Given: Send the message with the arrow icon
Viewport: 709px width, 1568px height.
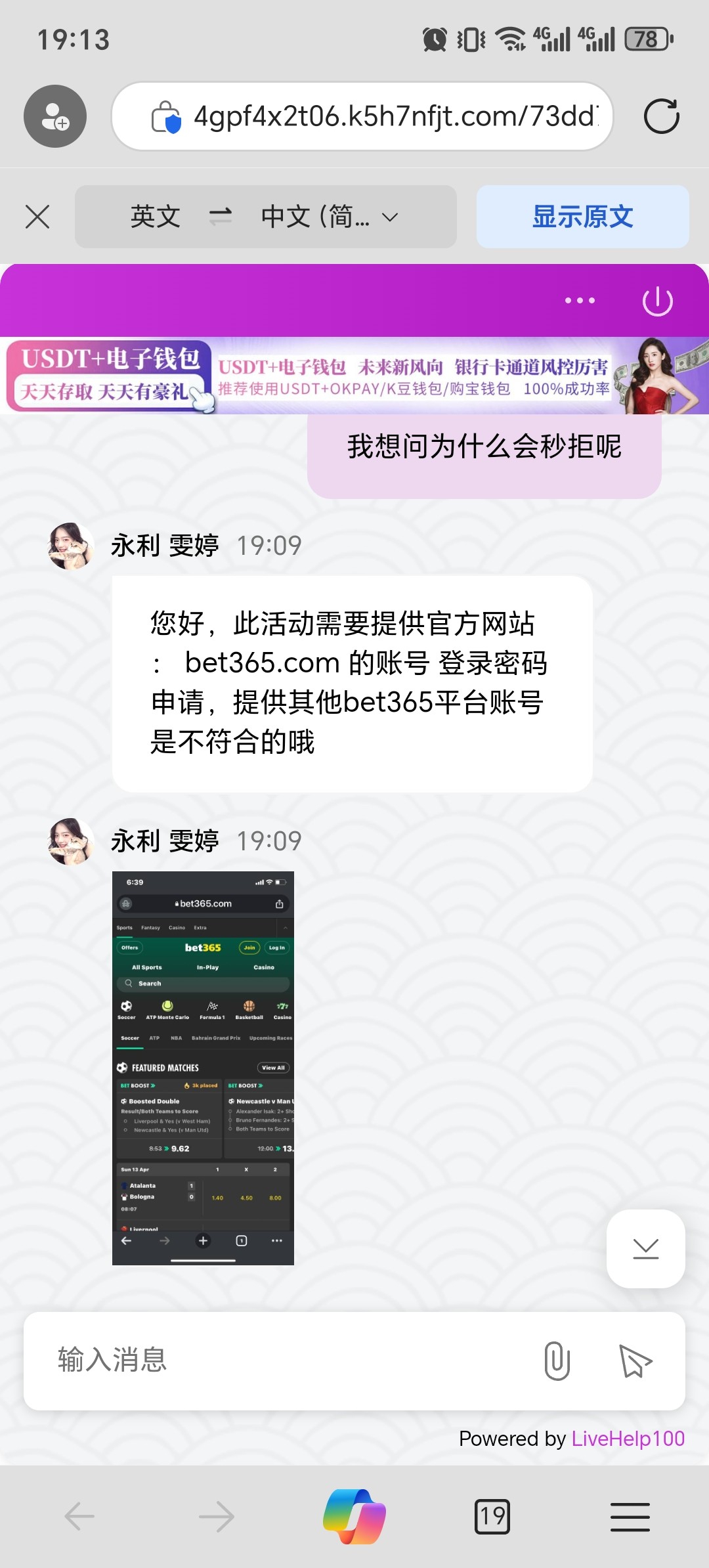Looking at the screenshot, I should (x=635, y=1361).
